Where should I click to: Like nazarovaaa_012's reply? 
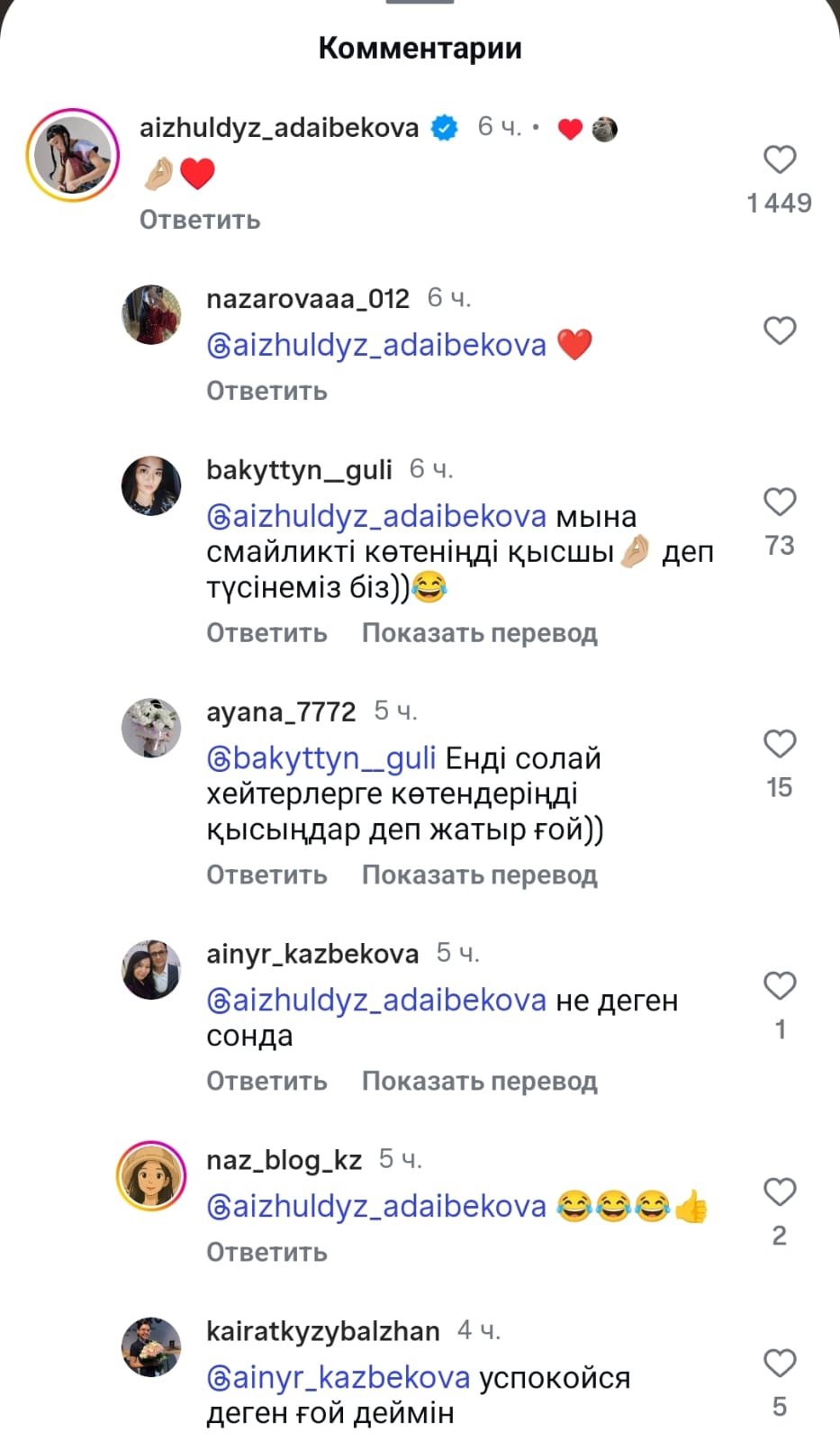click(x=779, y=331)
